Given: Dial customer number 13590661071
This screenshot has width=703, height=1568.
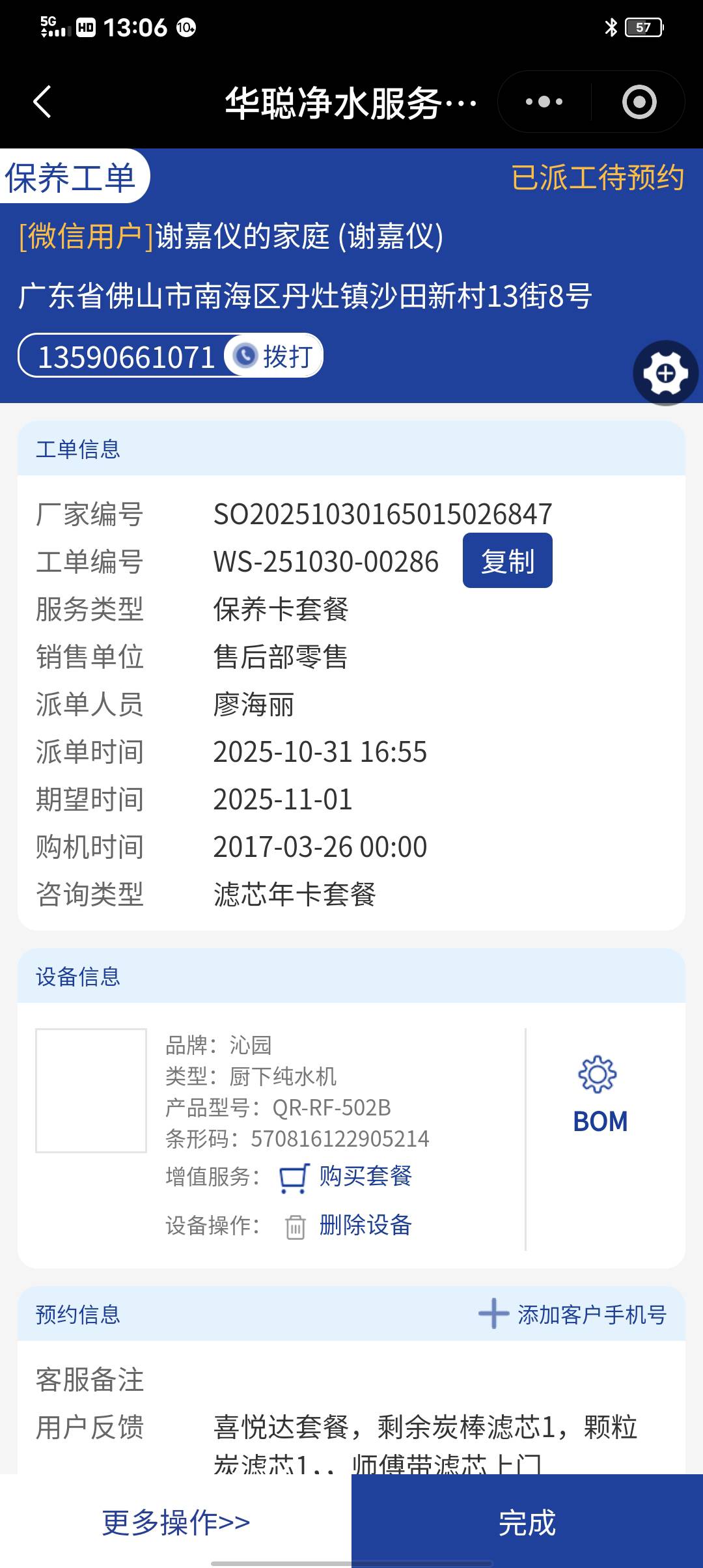Looking at the screenshot, I should click(x=273, y=356).
